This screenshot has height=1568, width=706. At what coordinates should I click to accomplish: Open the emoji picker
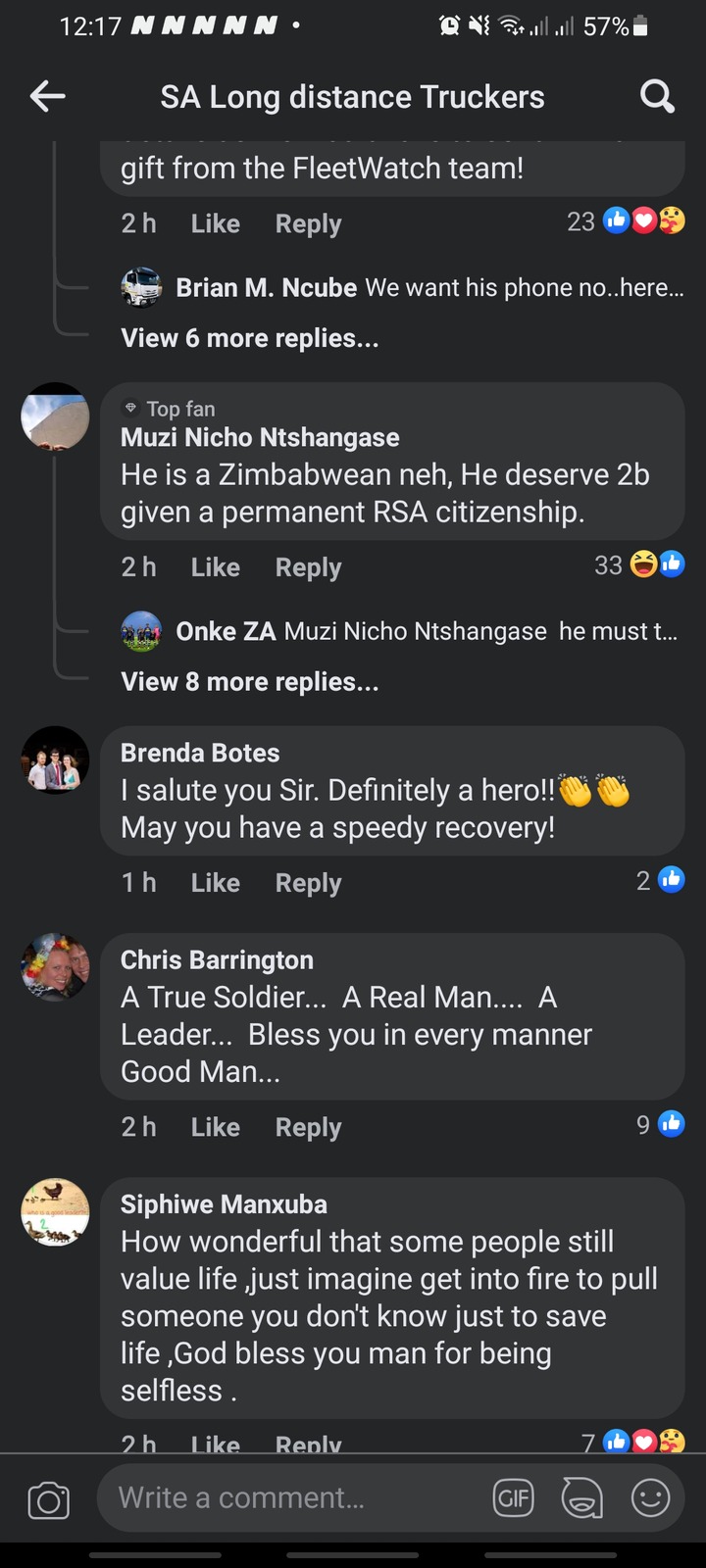650,1497
